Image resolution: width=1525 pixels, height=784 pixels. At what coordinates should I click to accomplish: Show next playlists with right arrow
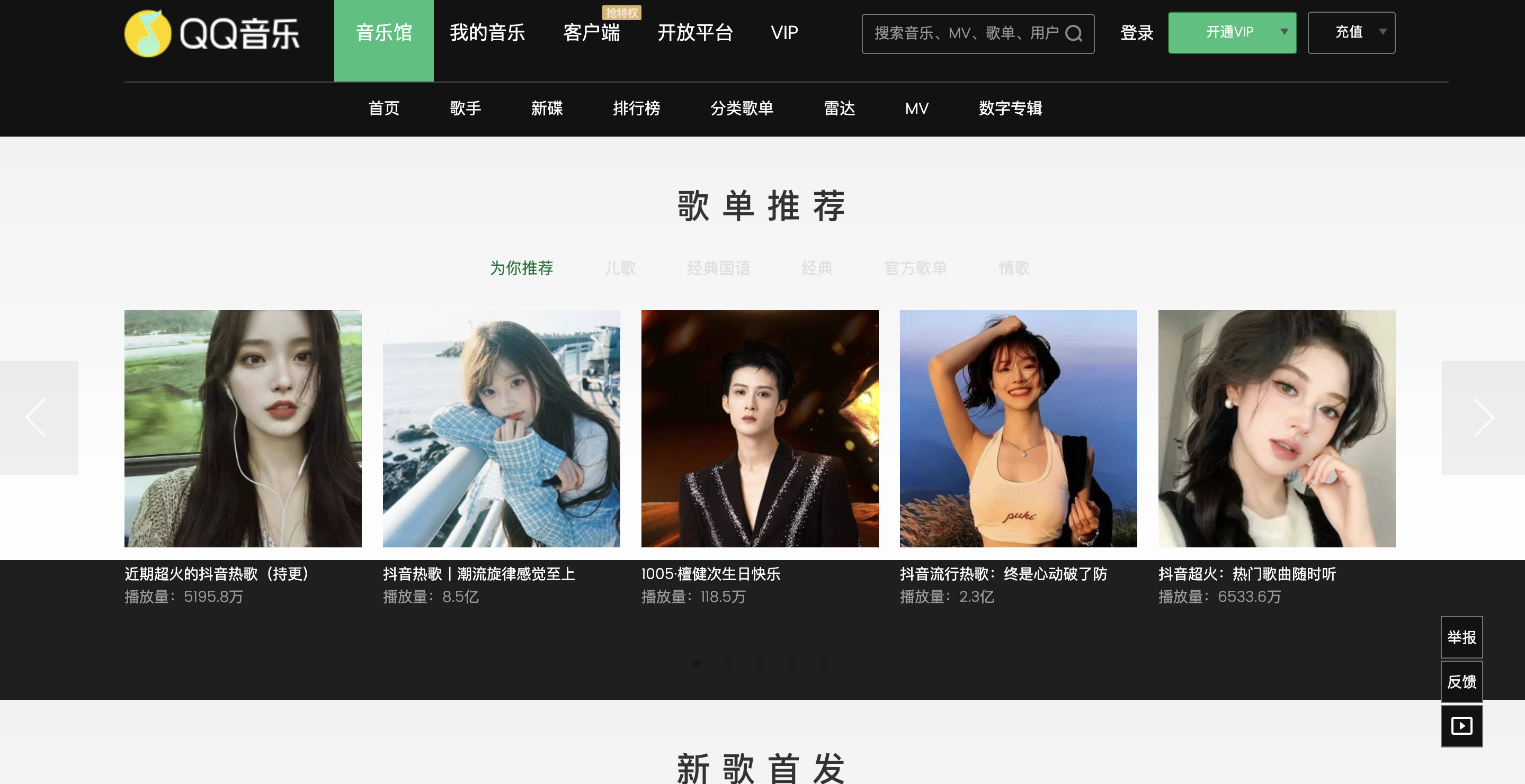(x=1483, y=418)
